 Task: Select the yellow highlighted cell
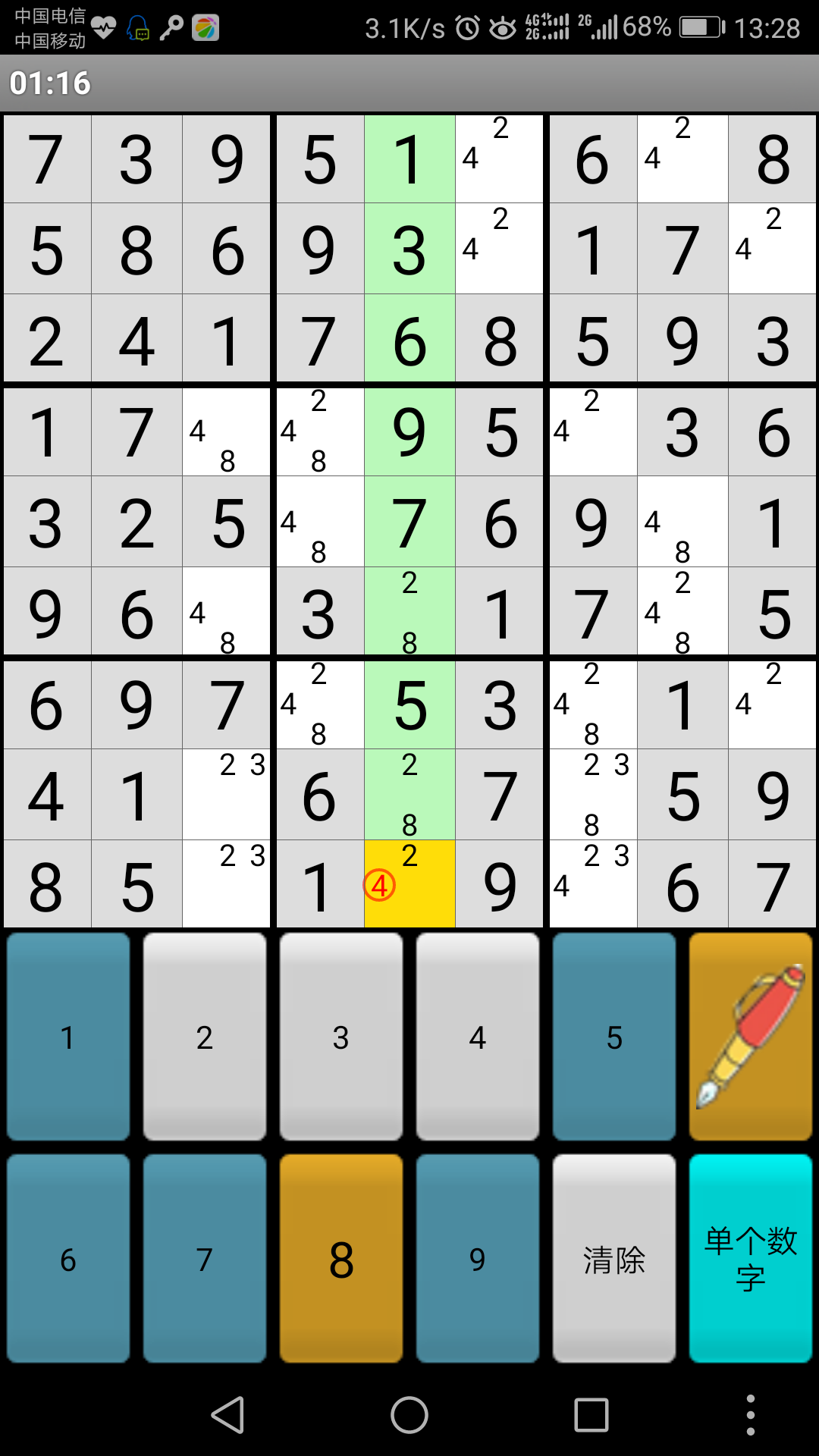409,883
